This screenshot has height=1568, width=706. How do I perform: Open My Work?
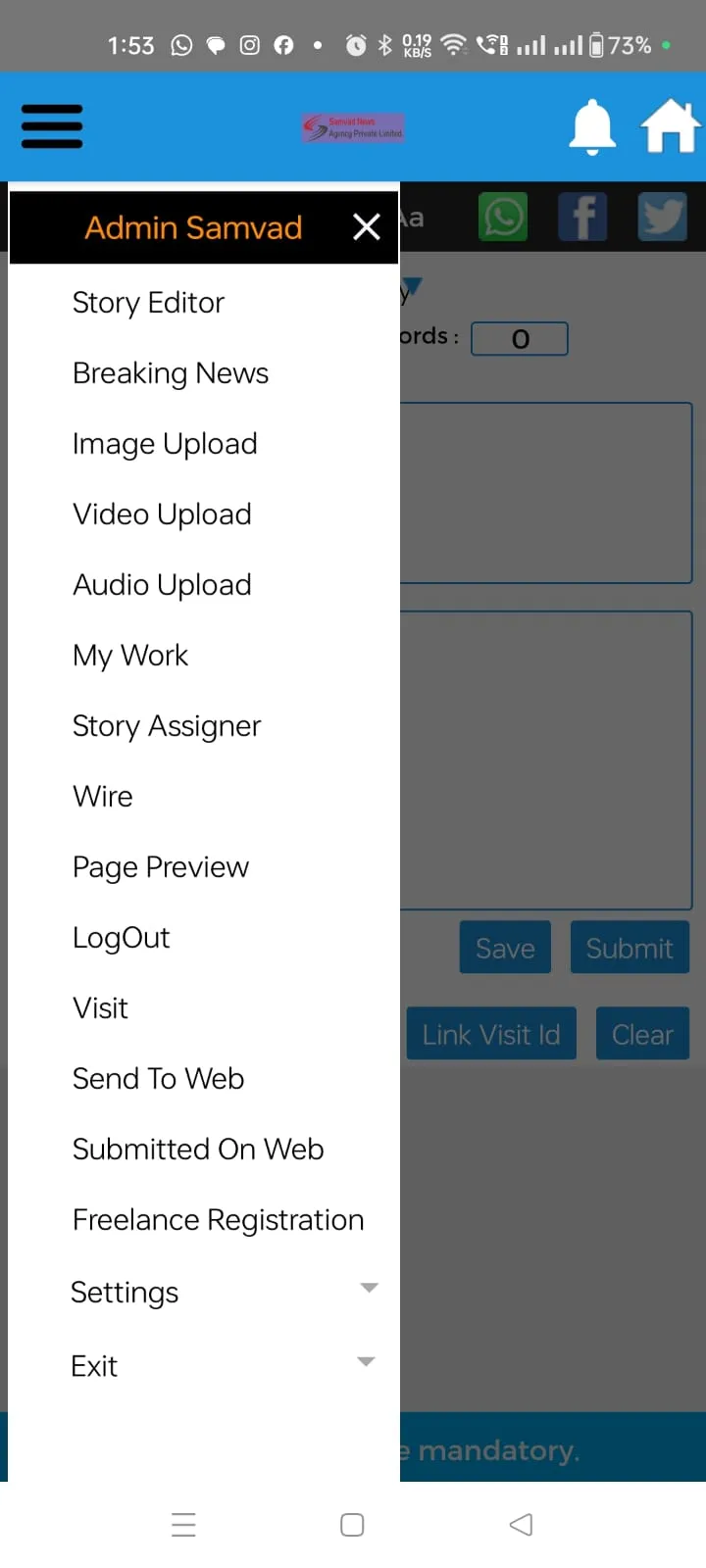tap(130, 656)
